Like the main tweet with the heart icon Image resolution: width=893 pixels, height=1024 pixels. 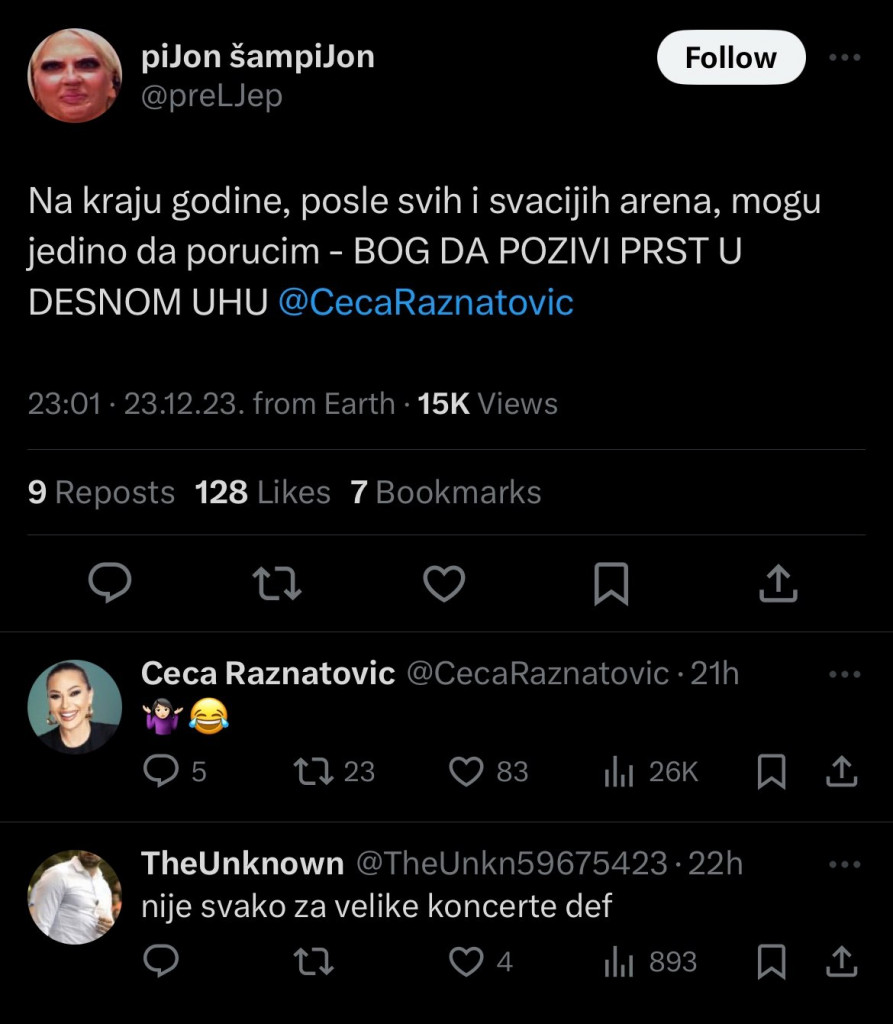(443, 584)
